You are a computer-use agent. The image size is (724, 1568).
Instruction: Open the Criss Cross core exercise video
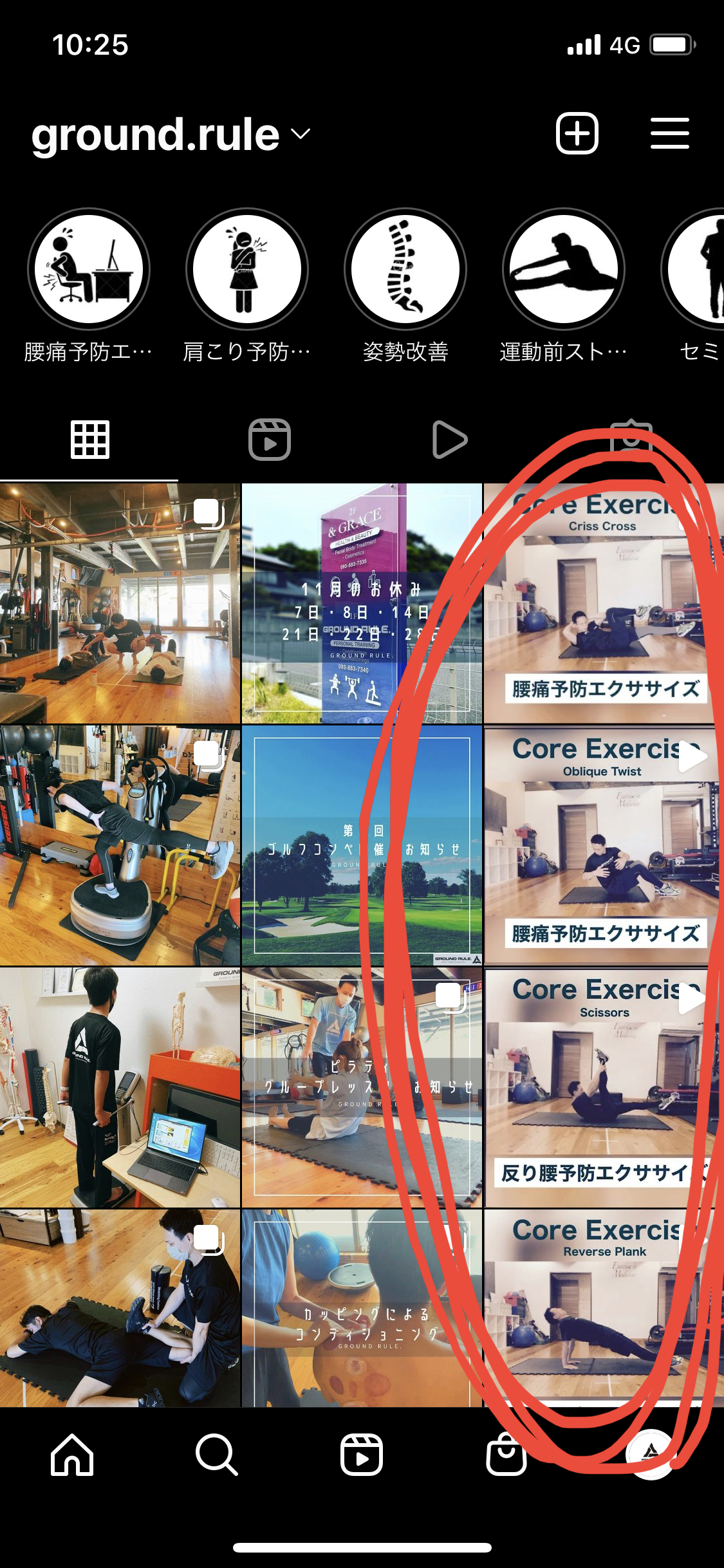(x=604, y=603)
